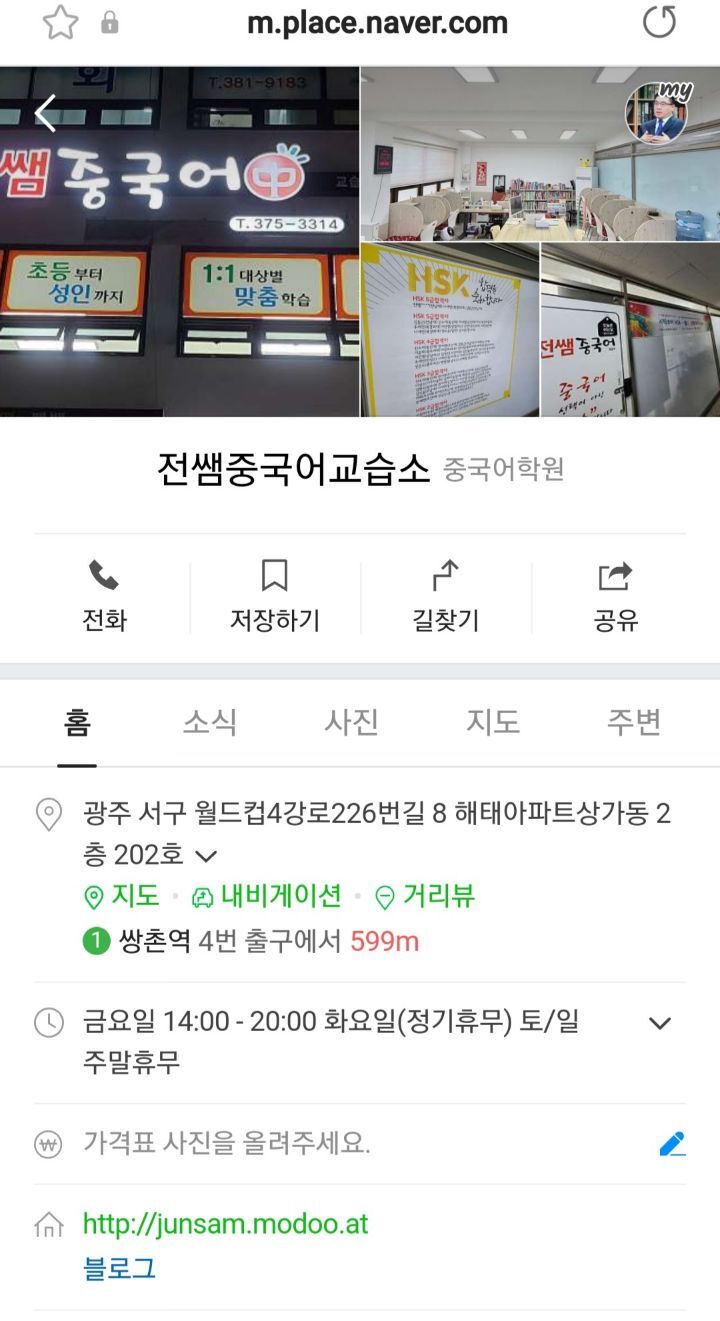This screenshot has height=1321, width=720.
Task: Open the MY profile avatar
Action: point(656,110)
